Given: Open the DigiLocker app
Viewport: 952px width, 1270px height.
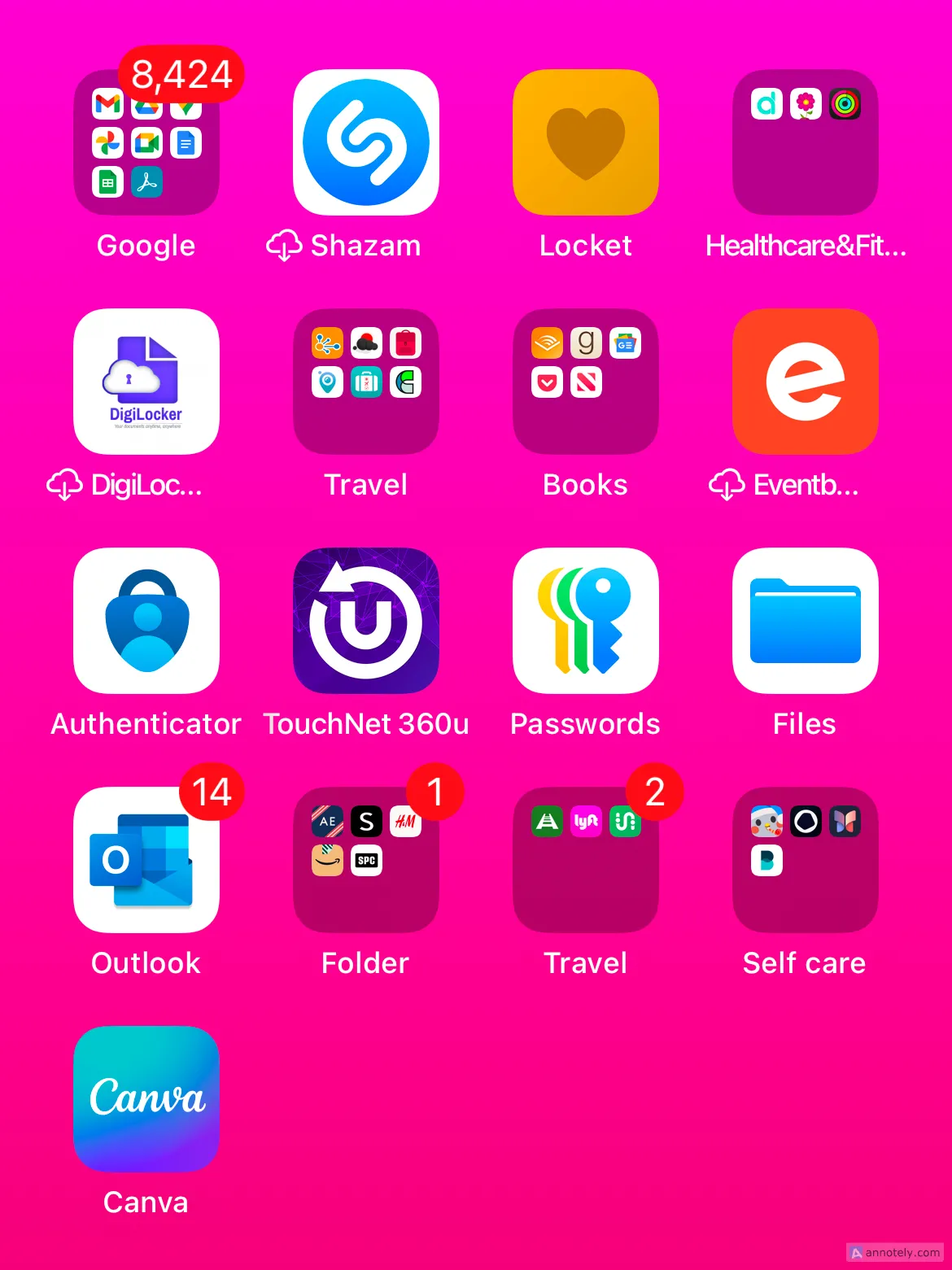Looking at the screenshot, I should coord(146,381).
